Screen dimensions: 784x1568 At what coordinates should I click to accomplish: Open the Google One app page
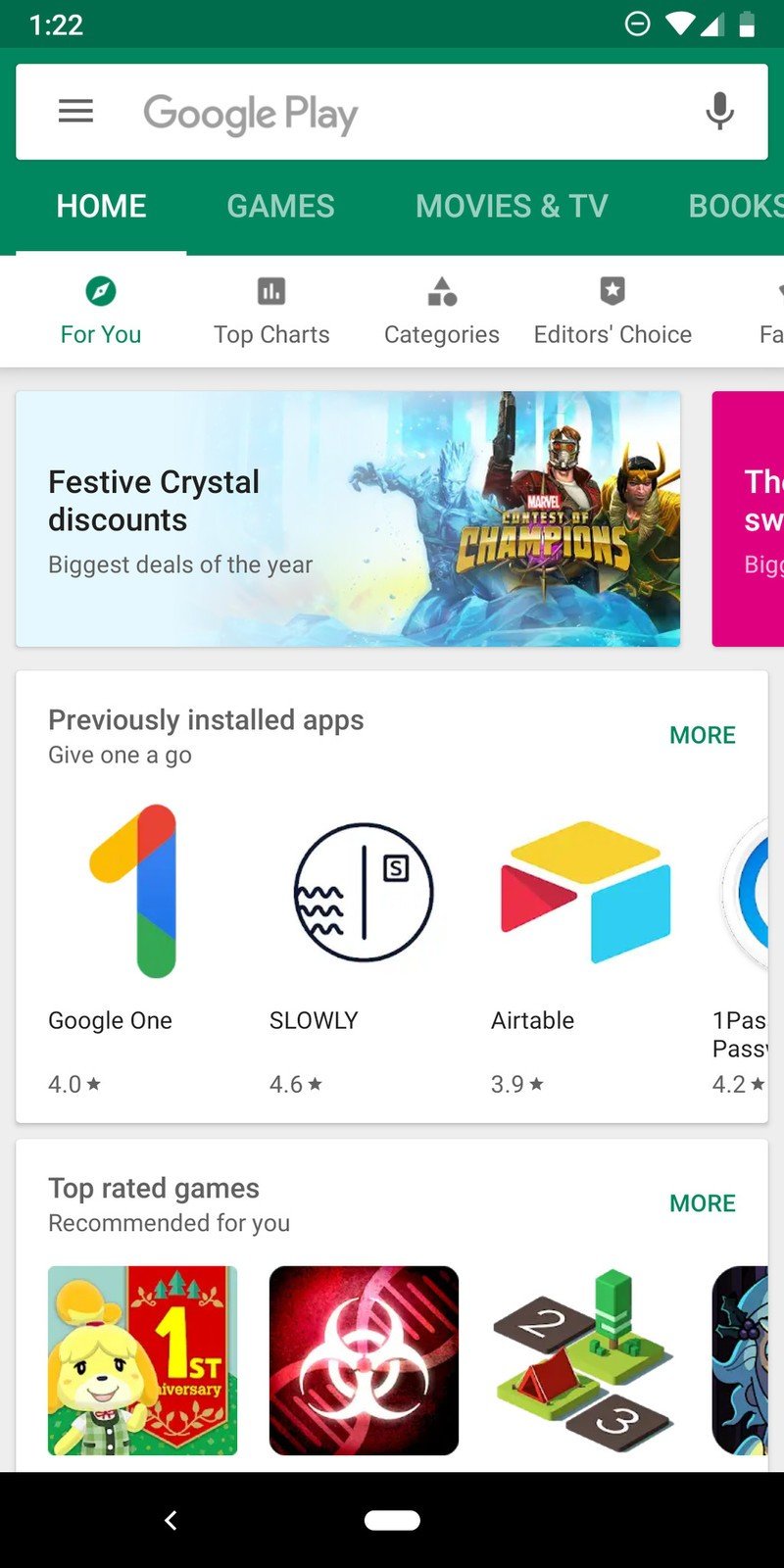point(133,892)
